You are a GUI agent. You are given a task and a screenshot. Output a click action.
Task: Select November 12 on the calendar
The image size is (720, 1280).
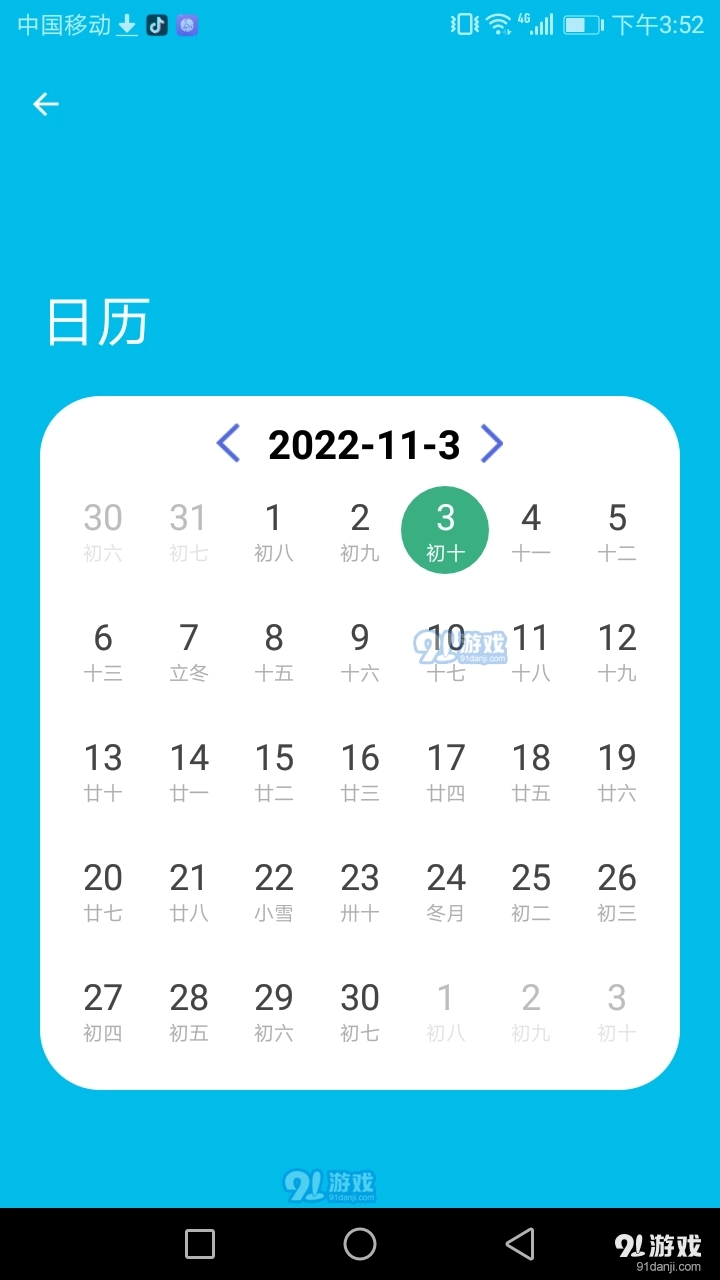coord(617,651)
